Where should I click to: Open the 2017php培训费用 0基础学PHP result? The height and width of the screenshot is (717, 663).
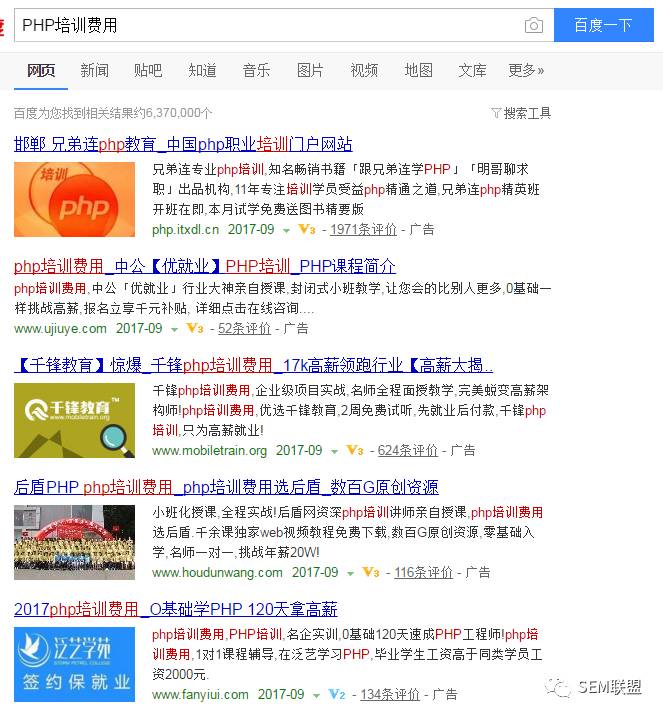point(176,609)
